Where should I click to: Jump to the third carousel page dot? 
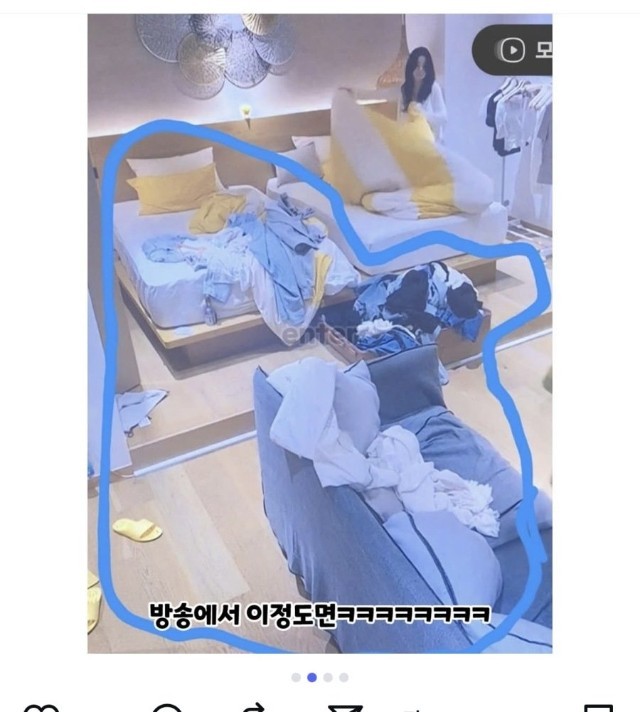pos(328,677)
